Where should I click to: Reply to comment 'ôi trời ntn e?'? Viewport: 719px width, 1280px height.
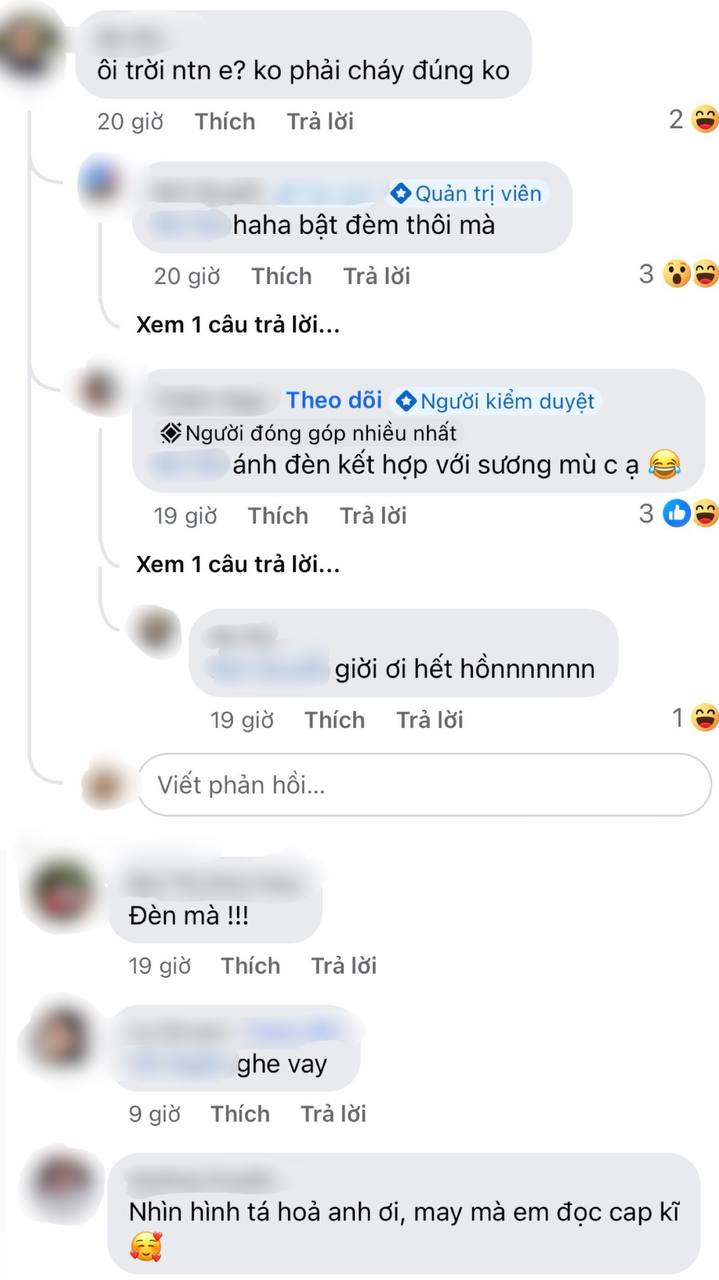coord(320,122)
